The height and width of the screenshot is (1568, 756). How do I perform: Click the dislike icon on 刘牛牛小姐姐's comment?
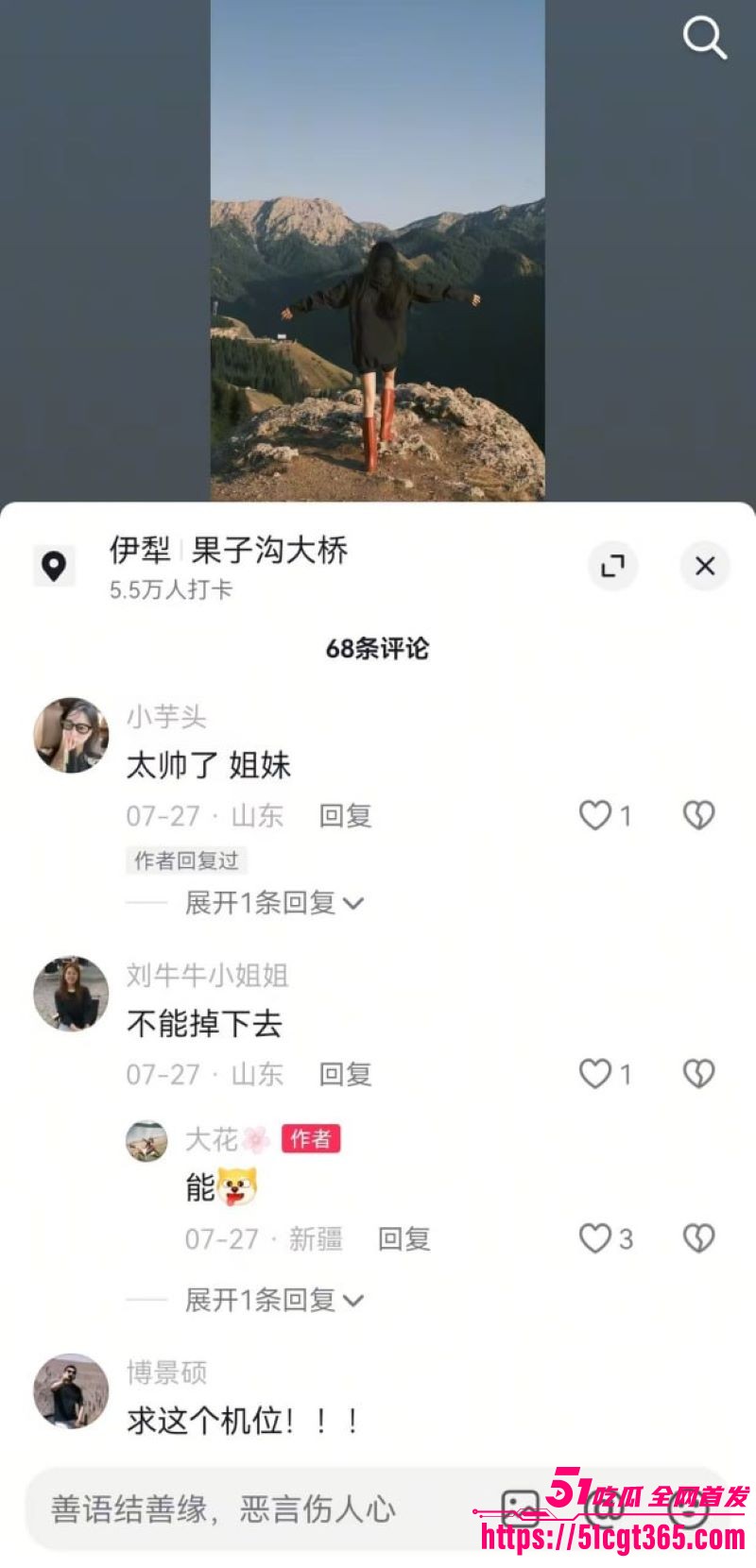coord(700,1075)
